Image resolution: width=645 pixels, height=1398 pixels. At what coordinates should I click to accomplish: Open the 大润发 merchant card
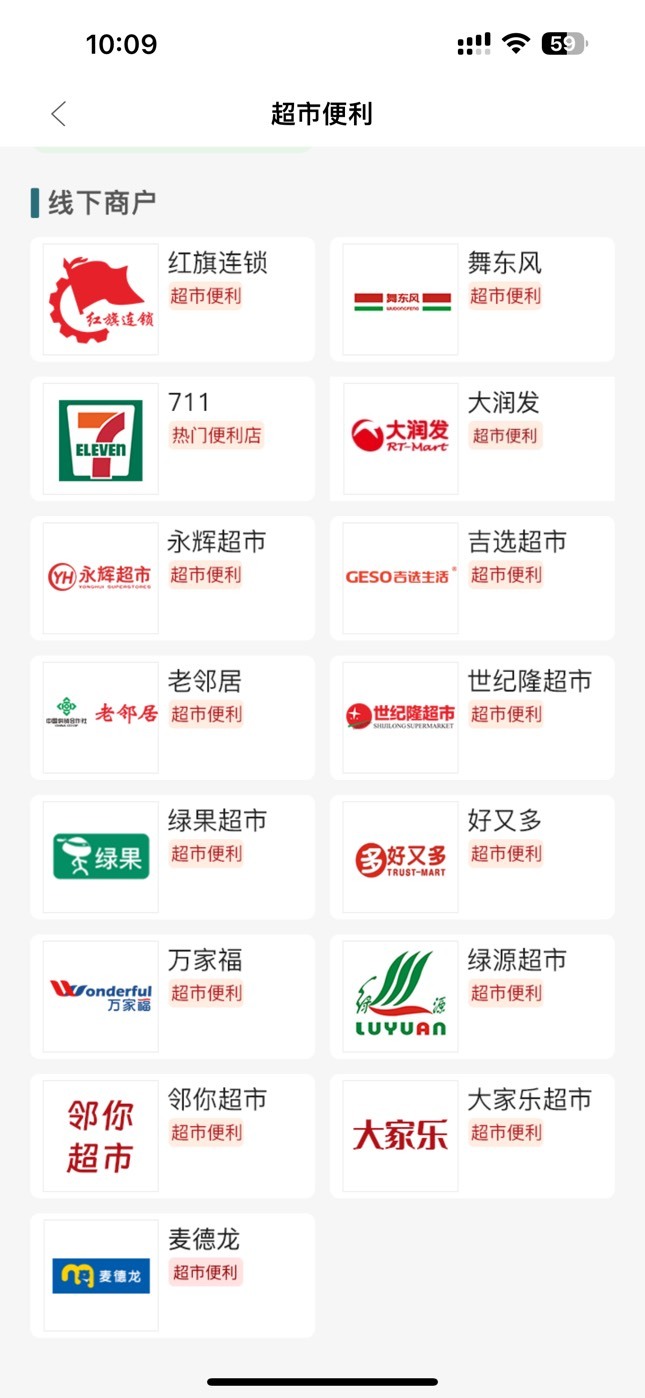click(472, 439)
